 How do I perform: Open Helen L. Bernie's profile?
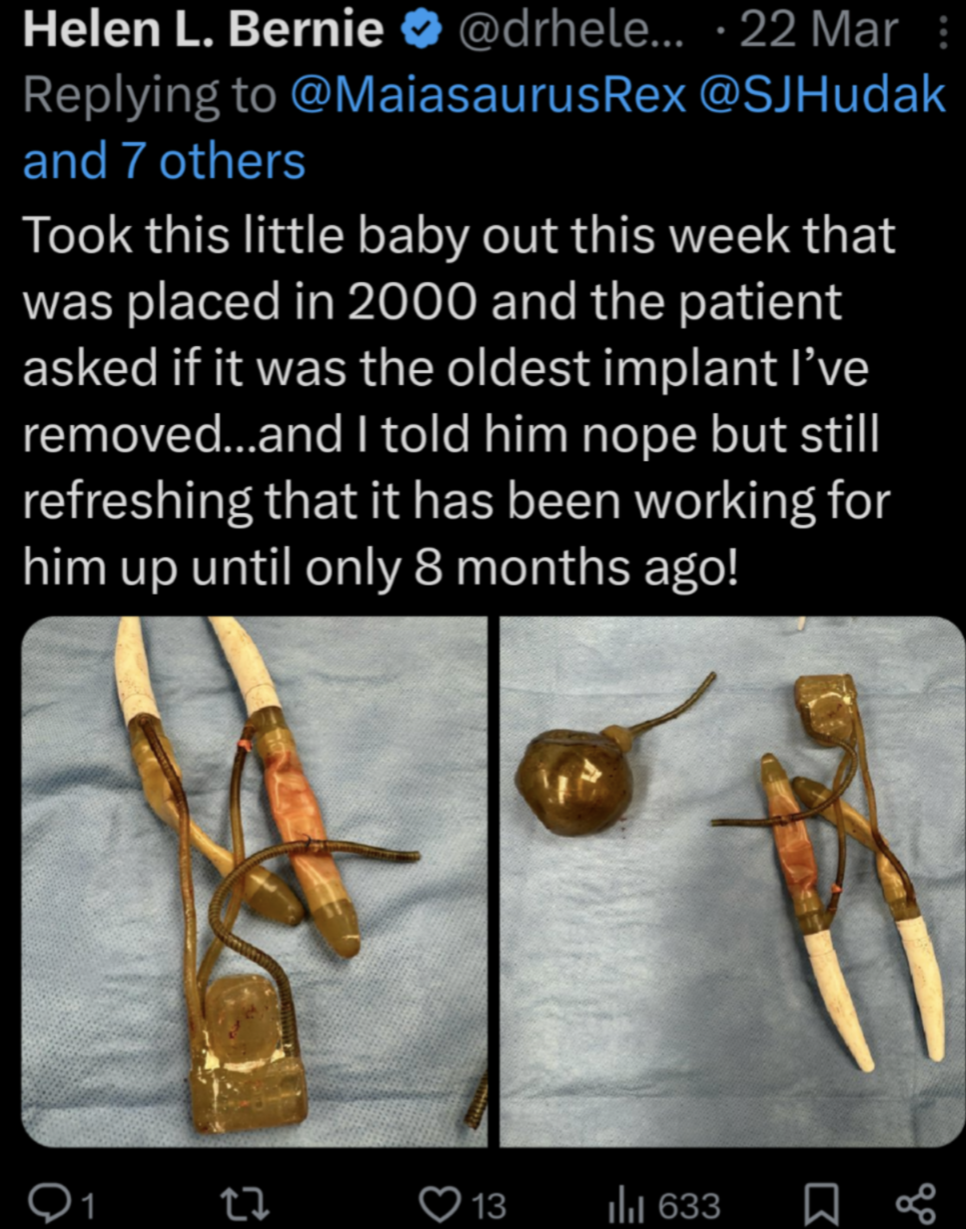click(203, 32)
